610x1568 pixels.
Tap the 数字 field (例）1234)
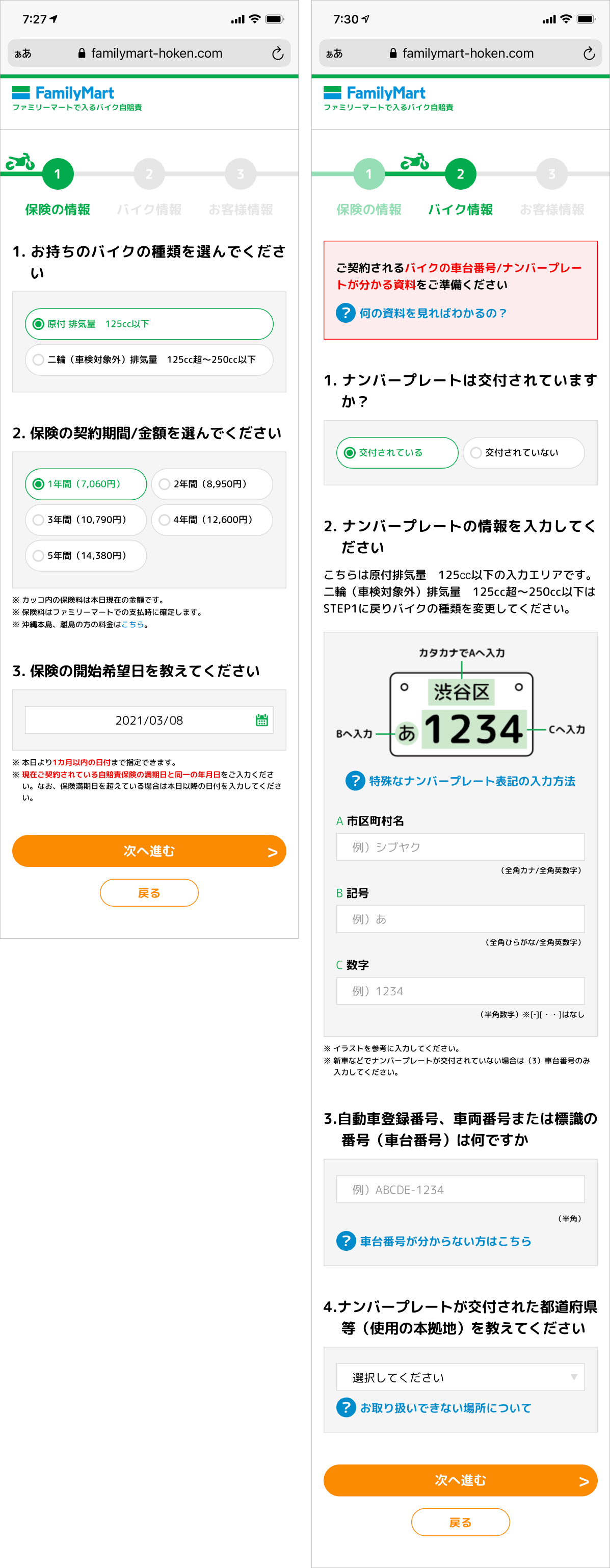click(x=460, y=991)
